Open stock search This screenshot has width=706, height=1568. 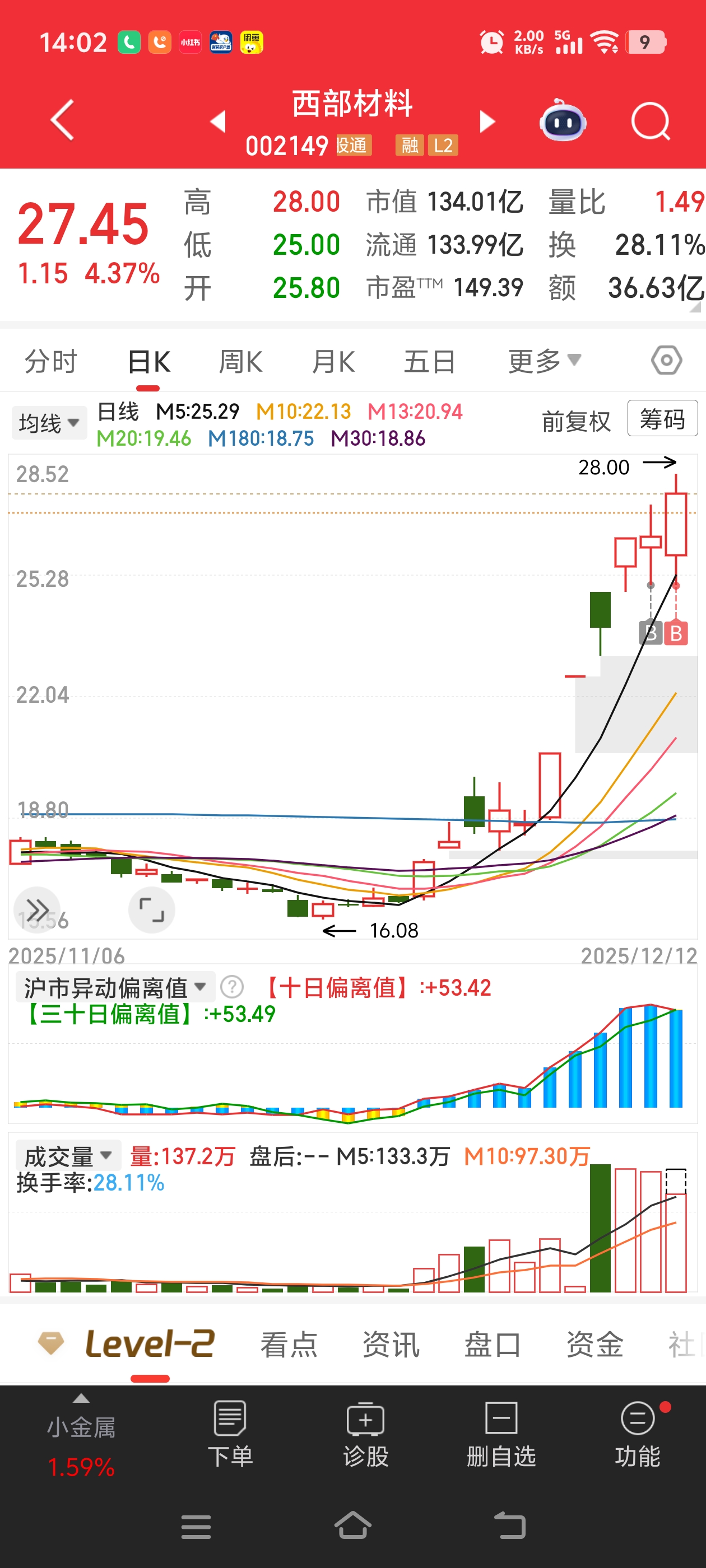click(650, 121)
